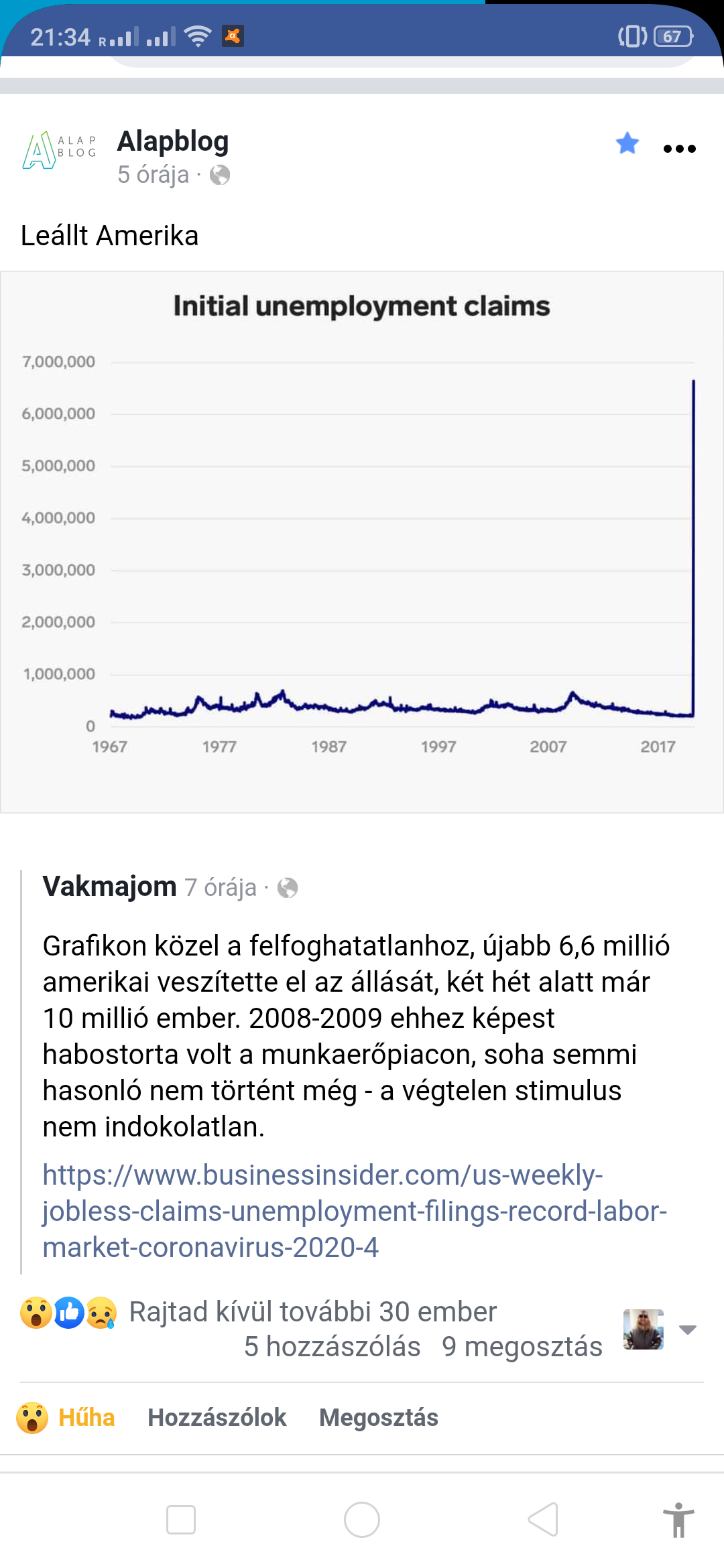Open Vakmajom's page from the shared post
The width and height of the screenshot is (724, 1568).
[109, 887]
